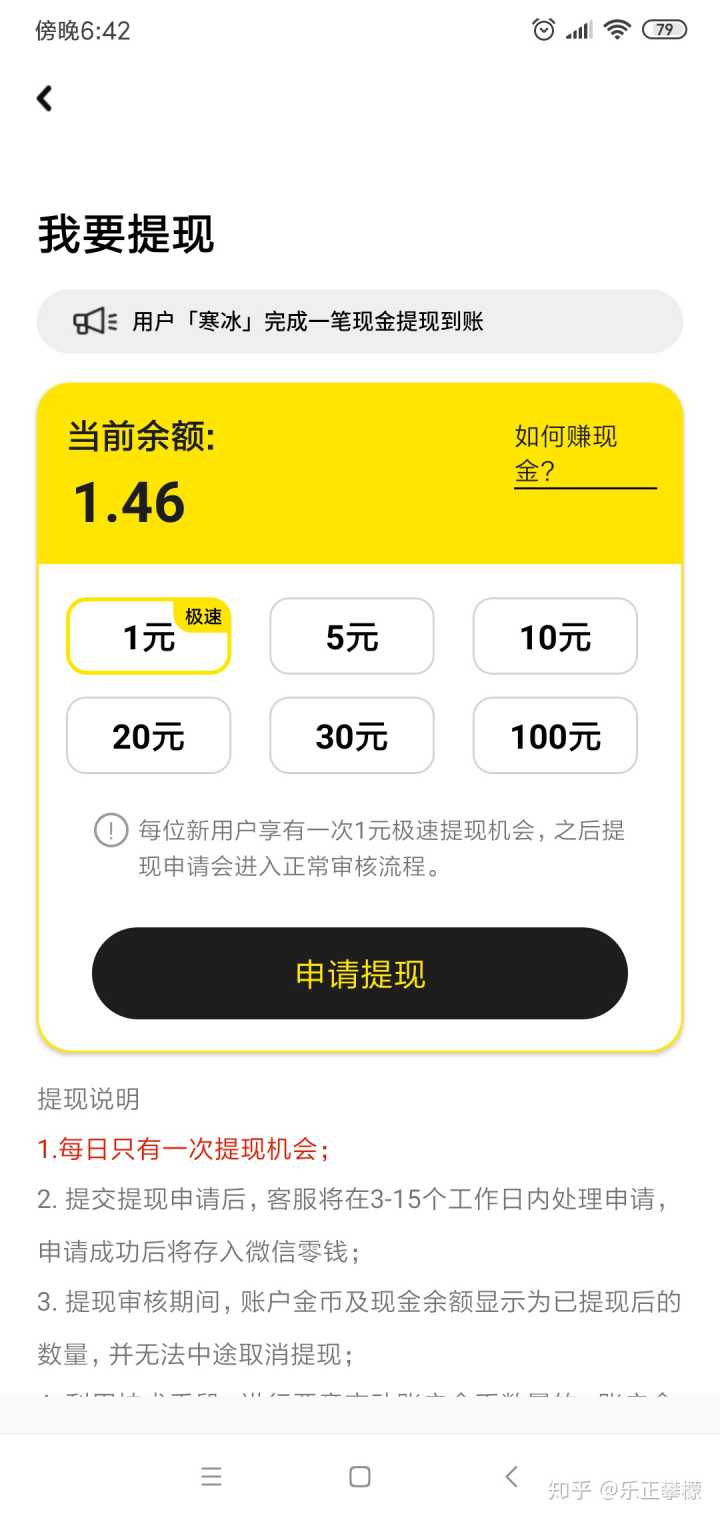Tap the 申请提现 button
720x1520 pixels.
360,974
